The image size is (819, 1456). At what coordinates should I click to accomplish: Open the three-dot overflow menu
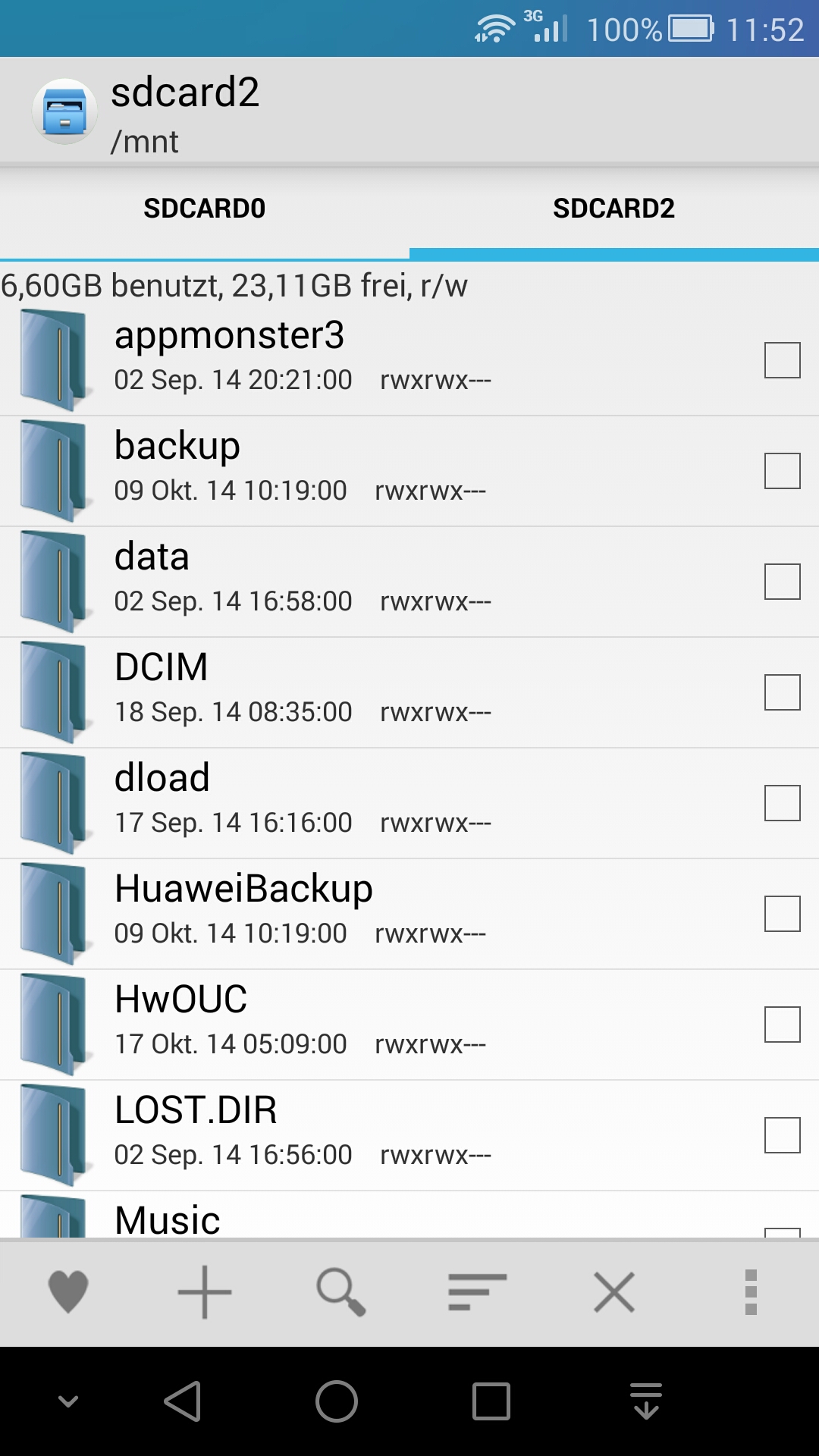pyautogui.click(x=751, y=1292)
